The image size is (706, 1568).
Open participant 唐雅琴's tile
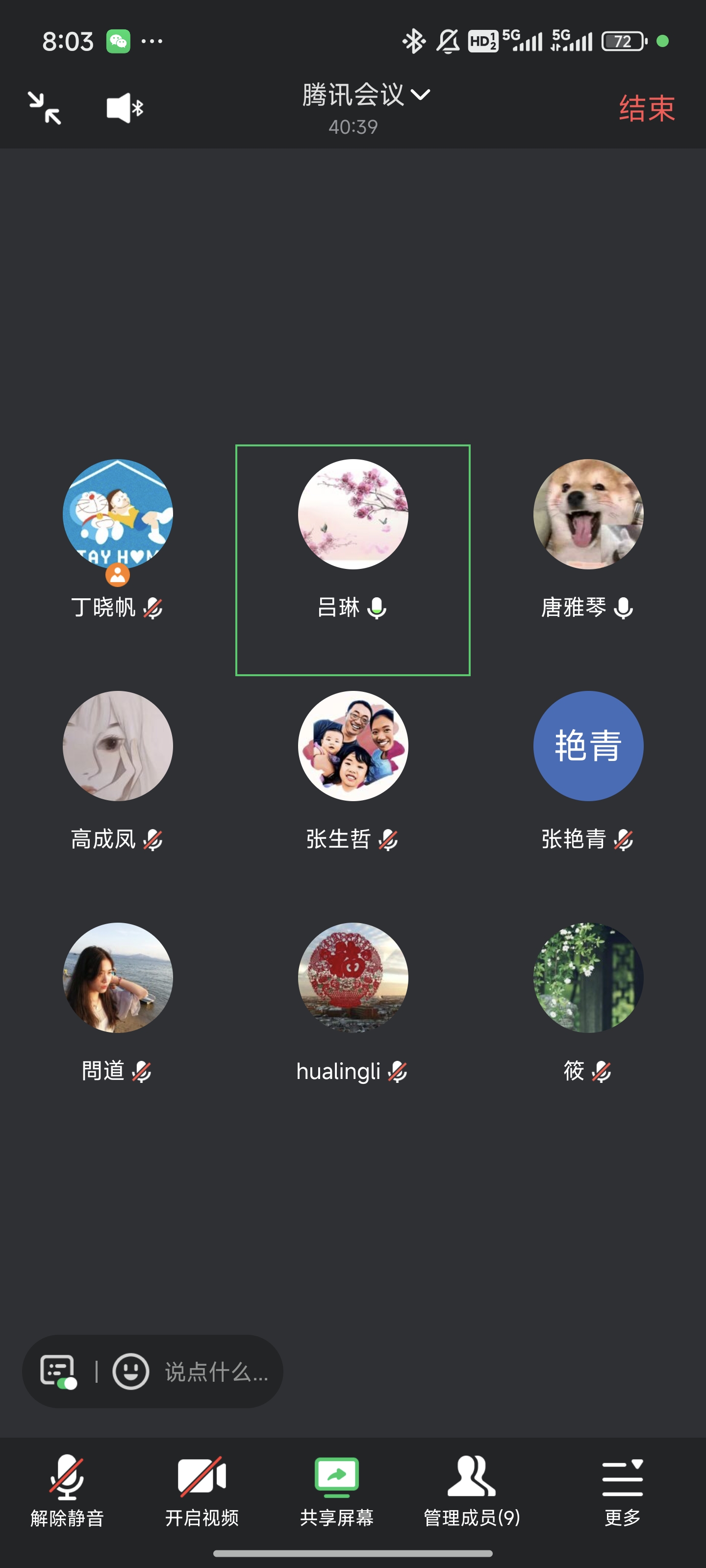click(x=588, y=514)
